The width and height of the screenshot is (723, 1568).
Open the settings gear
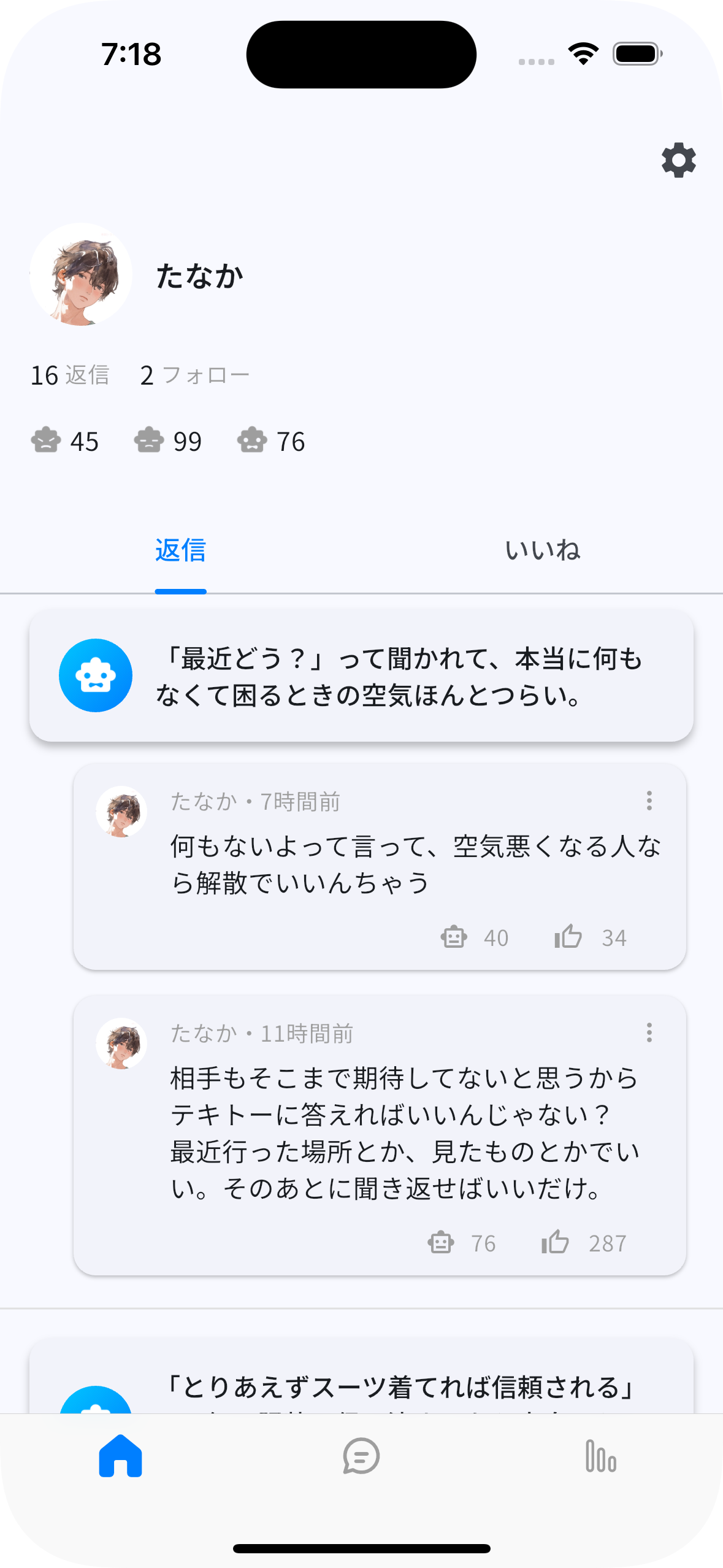click(678, 161)
